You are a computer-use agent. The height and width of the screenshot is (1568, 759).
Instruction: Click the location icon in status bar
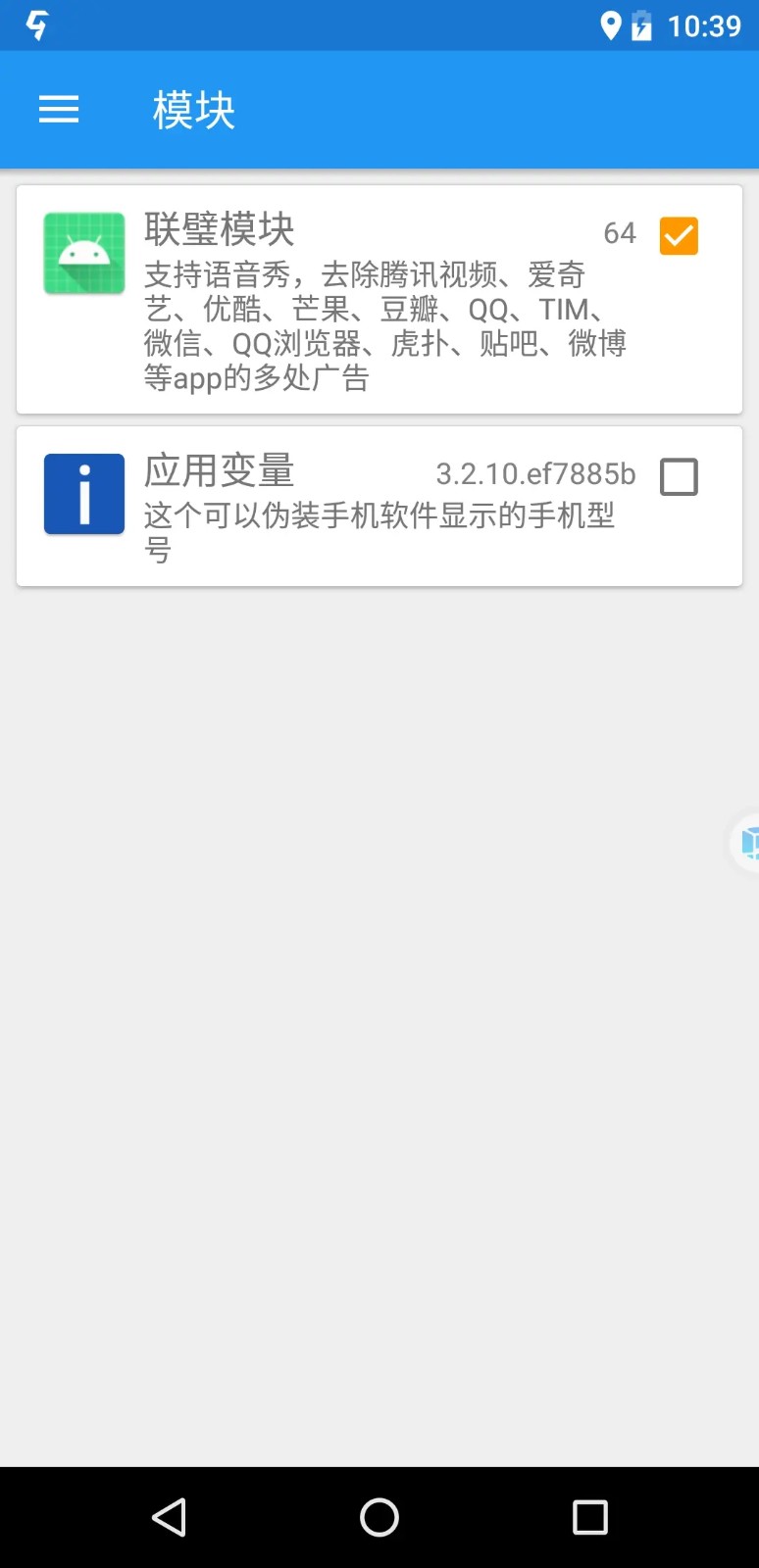[x=613, y=24]
